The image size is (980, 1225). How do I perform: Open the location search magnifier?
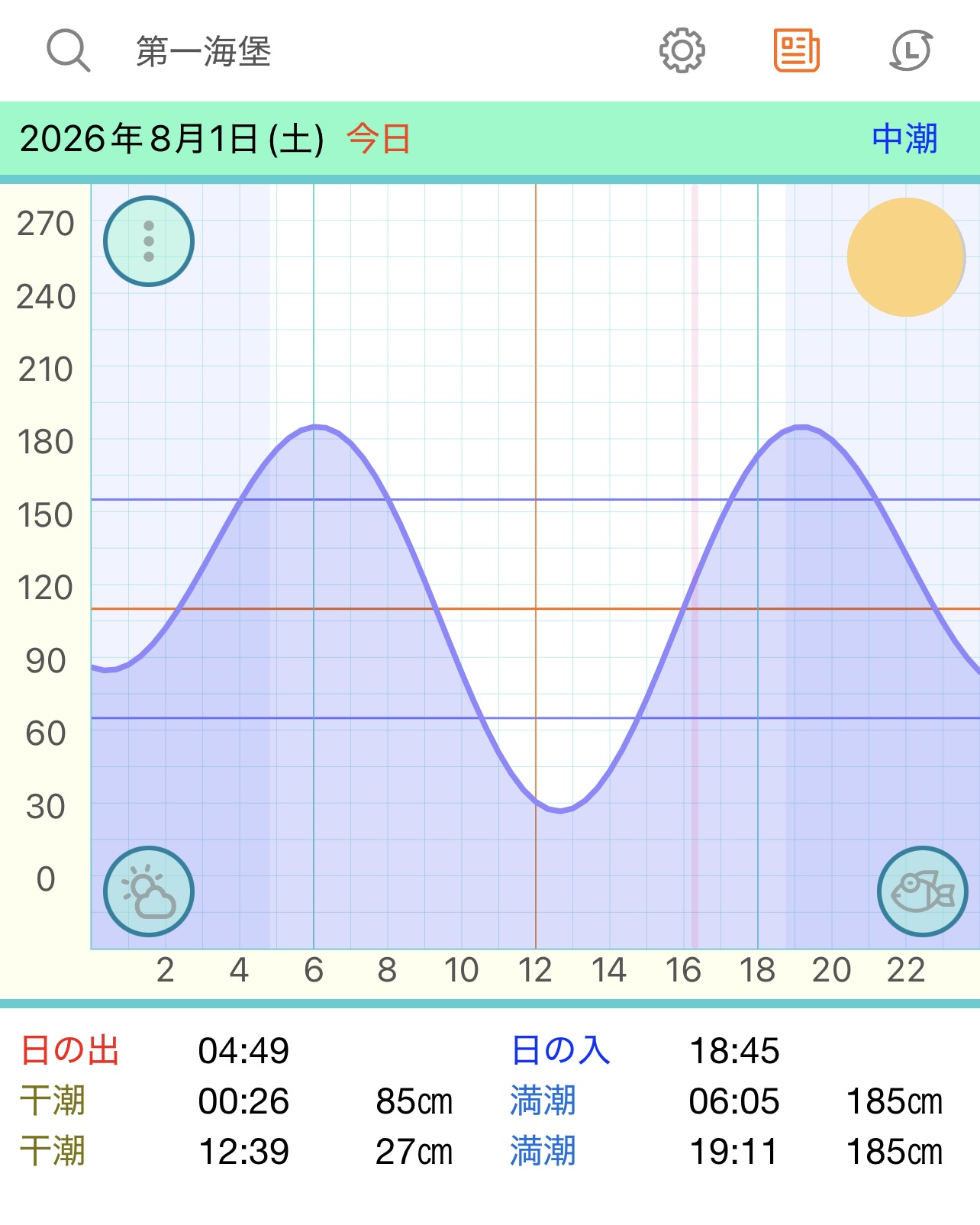[x=69, y=50]
